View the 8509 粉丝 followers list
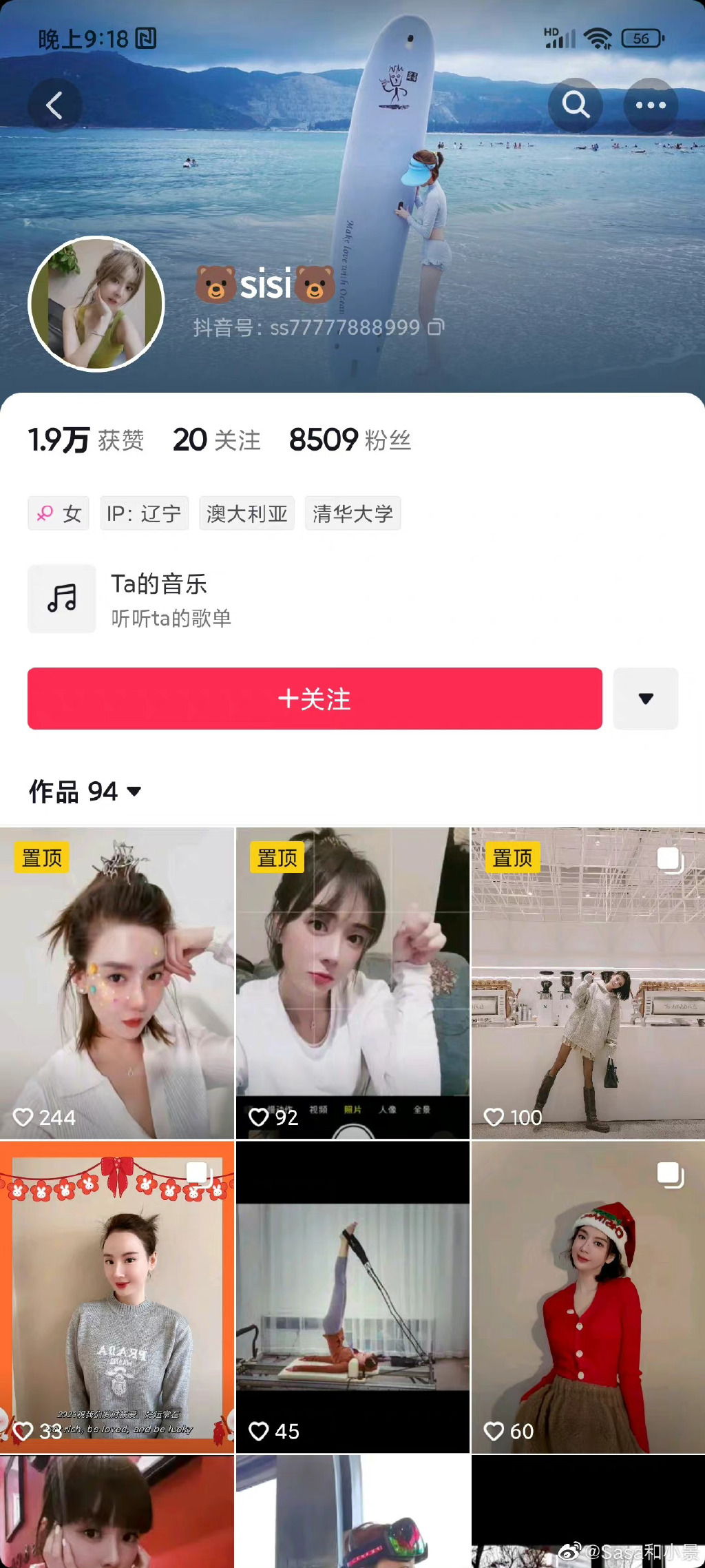Viewport: 705px width, 1568px height. pos(350,440)
